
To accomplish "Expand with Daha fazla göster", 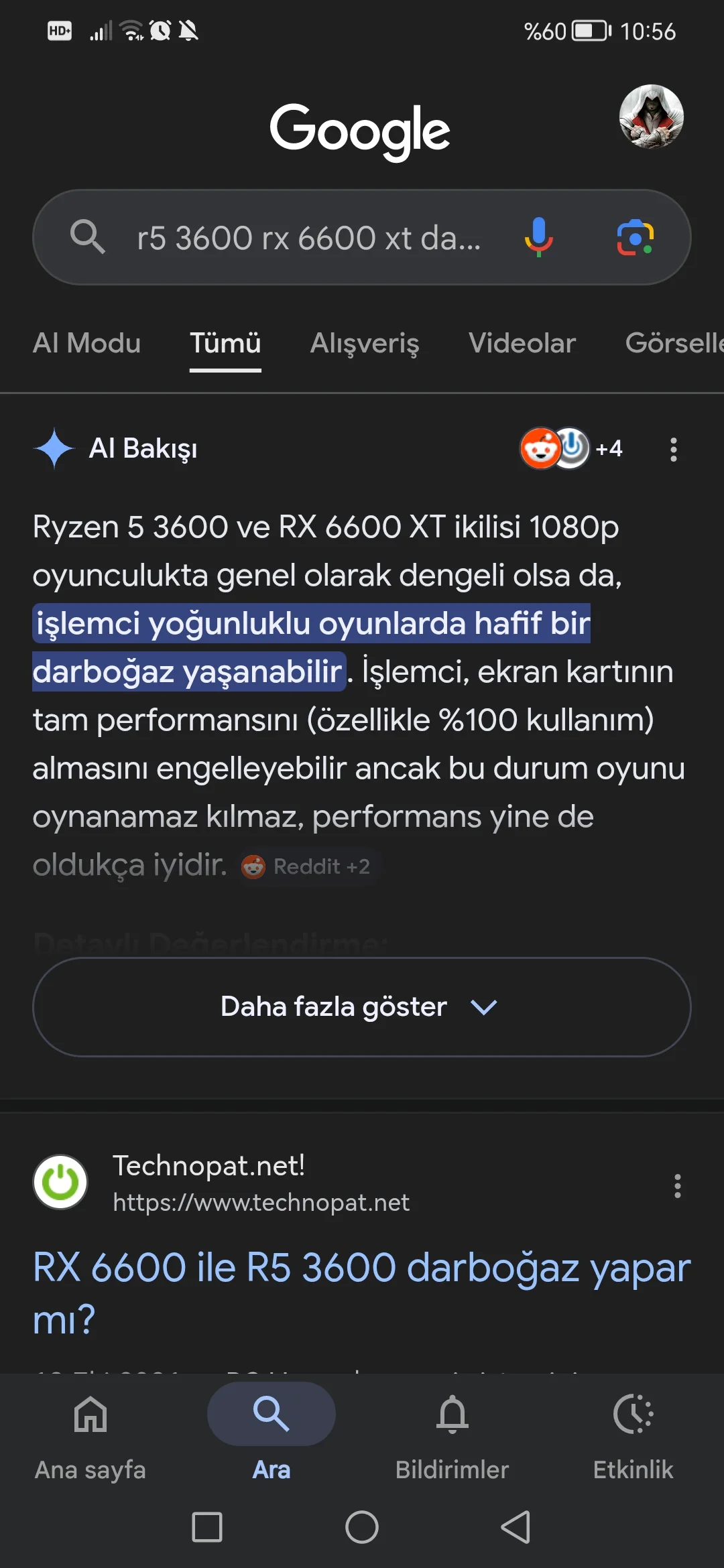I will (361, 1006).
